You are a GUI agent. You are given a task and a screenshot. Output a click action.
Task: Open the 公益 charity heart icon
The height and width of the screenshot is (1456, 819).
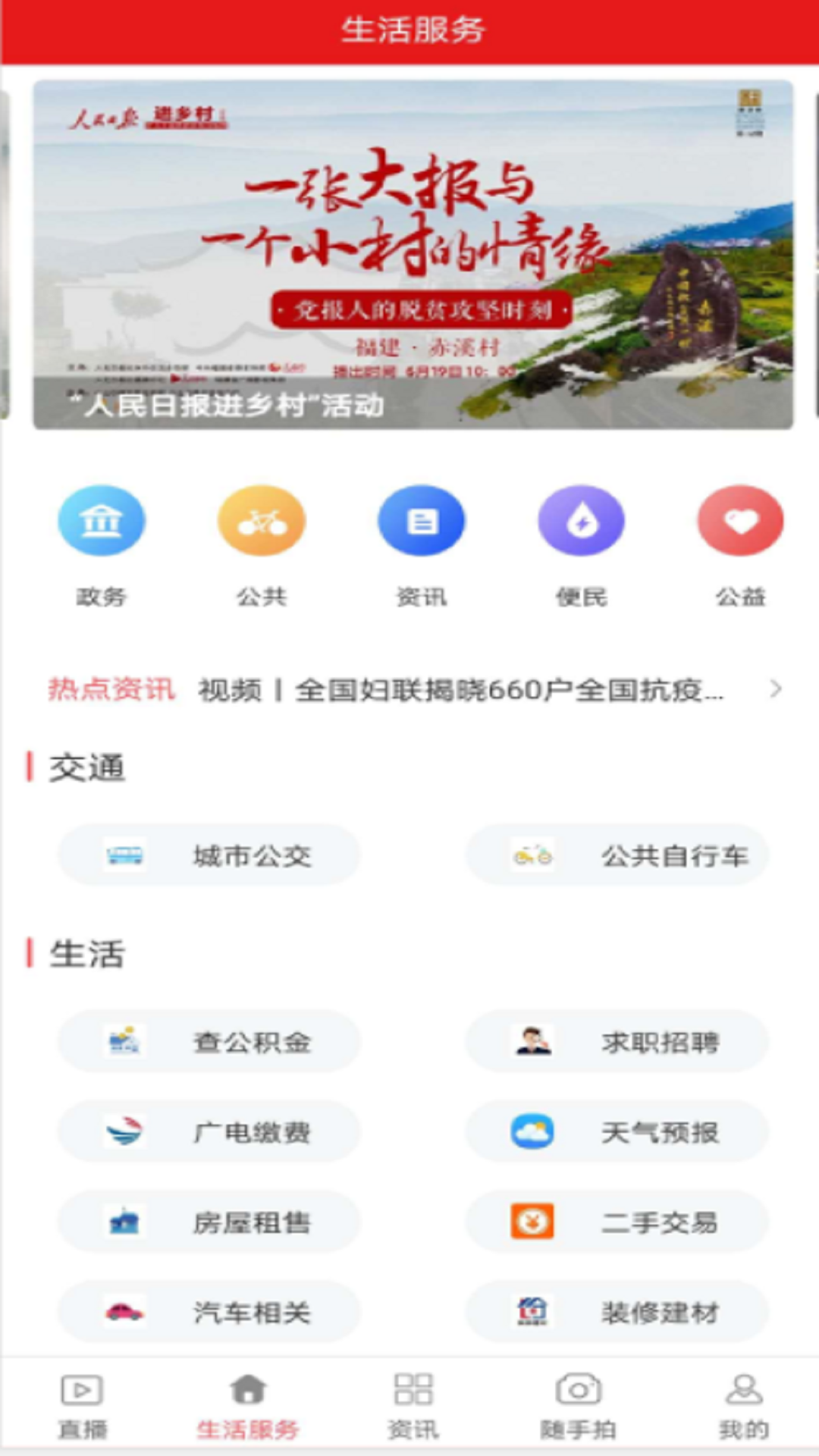pos(741,520)
